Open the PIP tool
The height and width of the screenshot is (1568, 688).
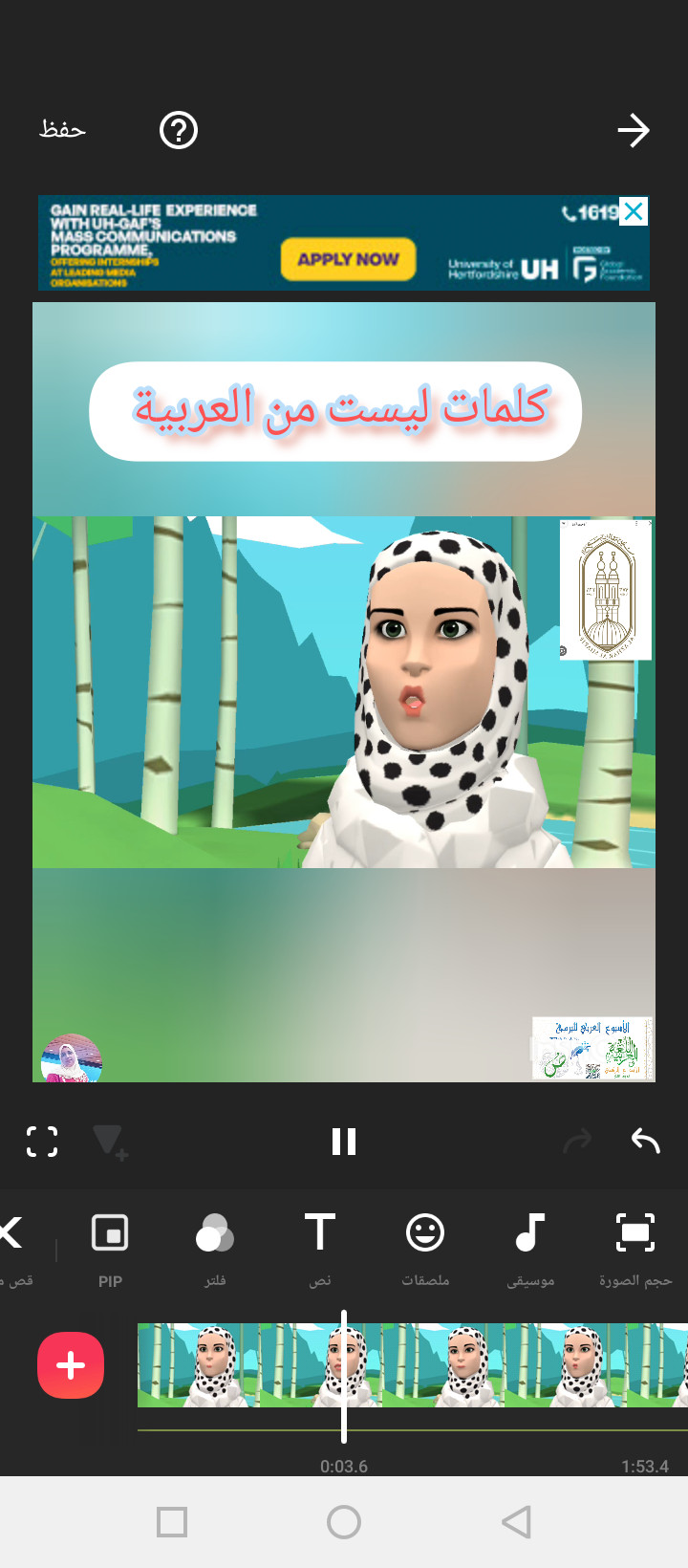[110, 1248]
